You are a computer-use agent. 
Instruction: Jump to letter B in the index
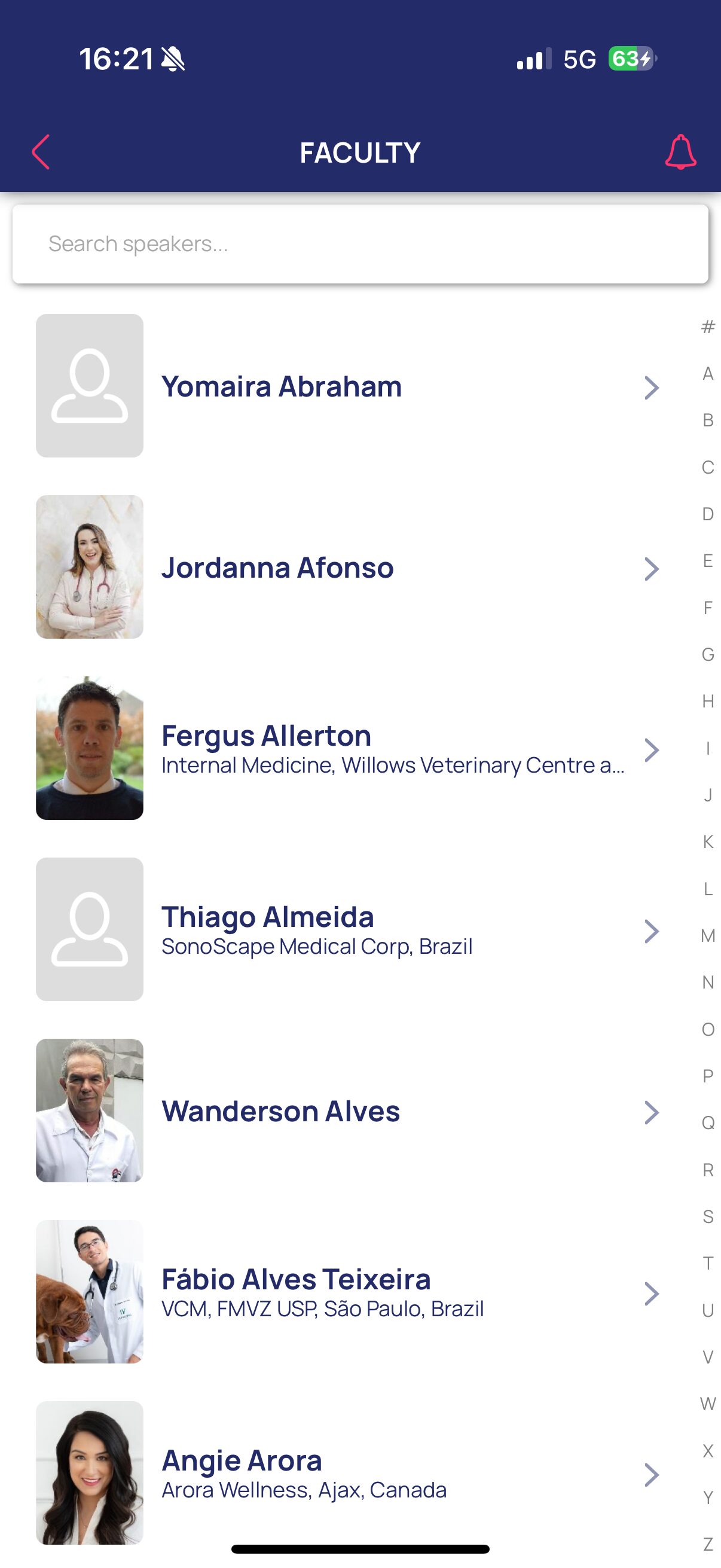[x=708, y=420]
